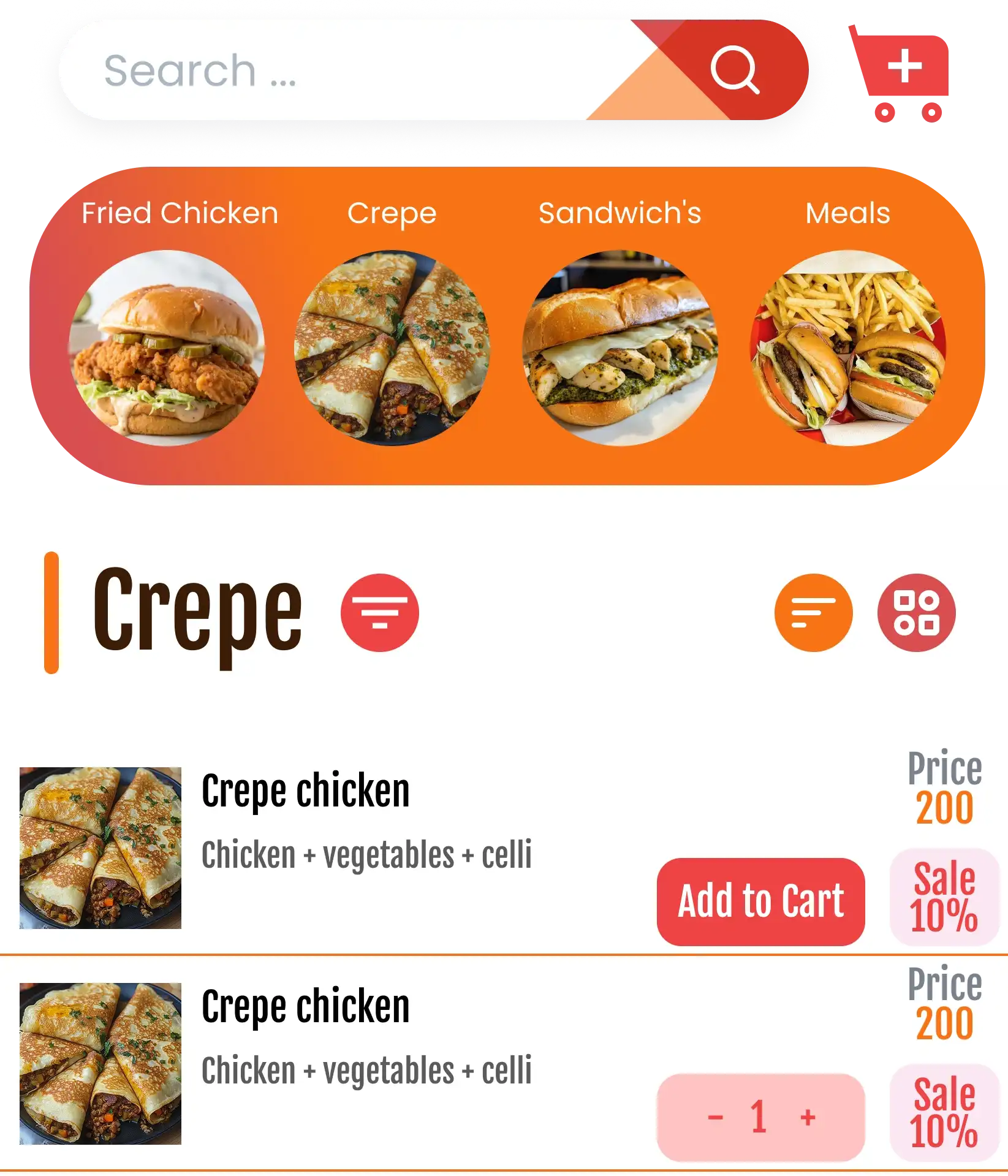Viewport: 1008px width, 1176px height.
Task: Open the red filter button beside Crepe
Action: pos(380,612)
